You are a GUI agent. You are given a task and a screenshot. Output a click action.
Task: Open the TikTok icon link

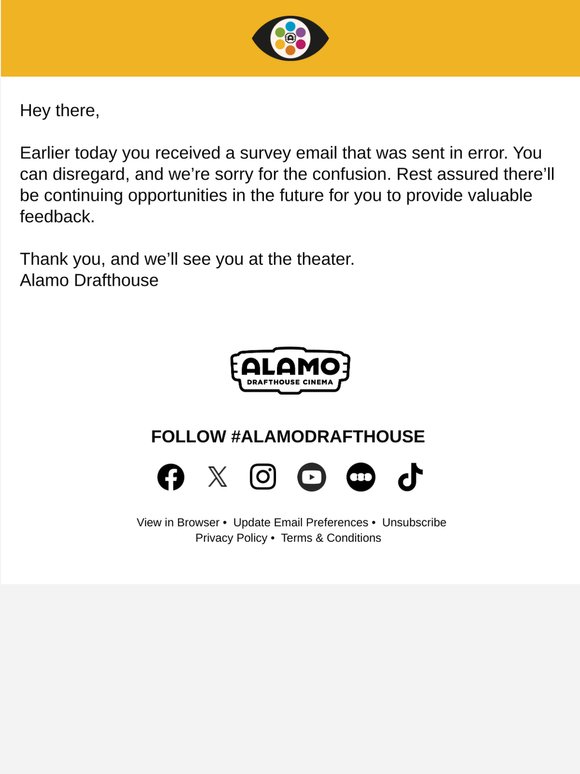pyautogui.click(x=410, y=477)
